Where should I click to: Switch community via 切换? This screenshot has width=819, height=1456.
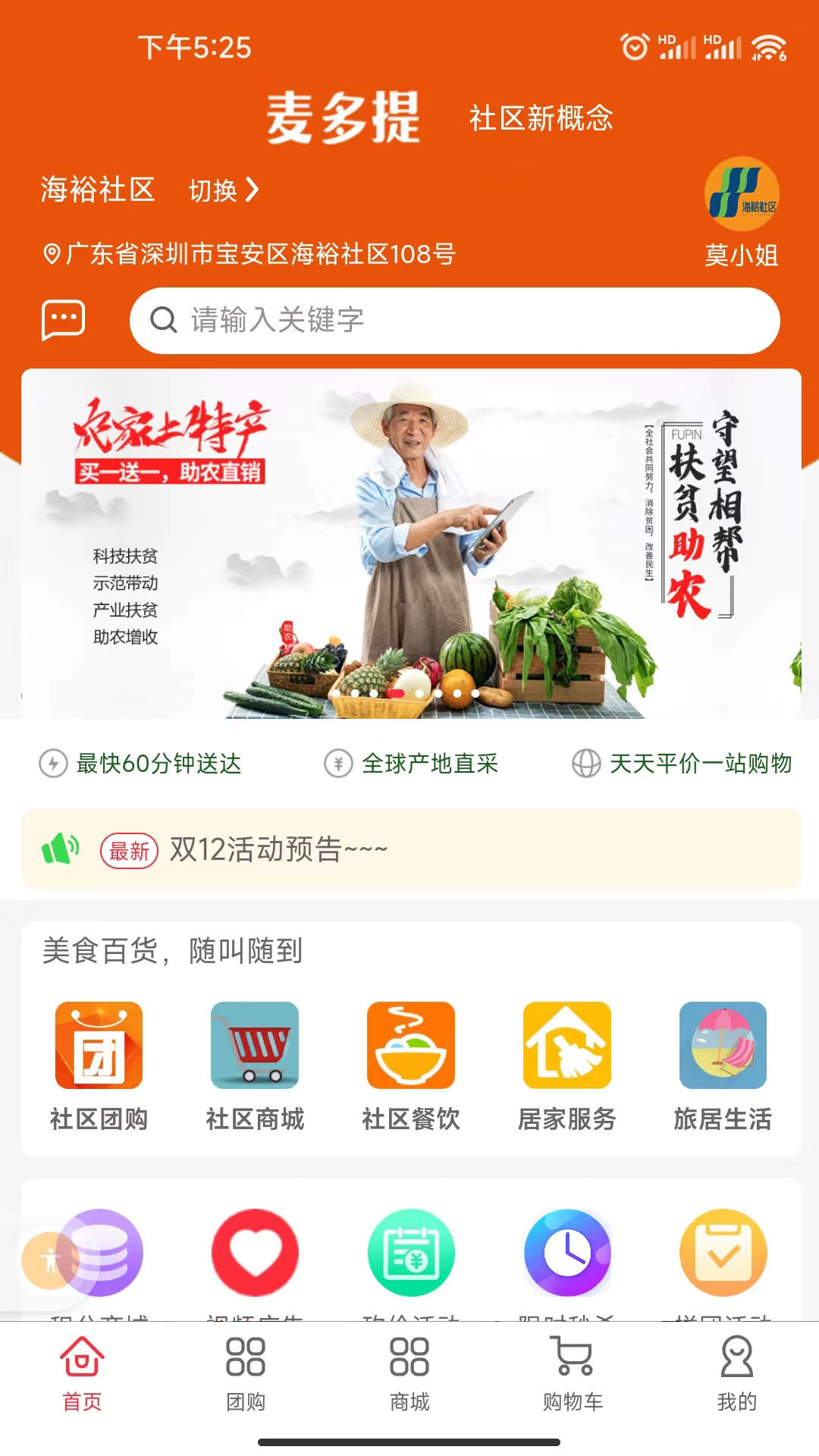(224, 190)
